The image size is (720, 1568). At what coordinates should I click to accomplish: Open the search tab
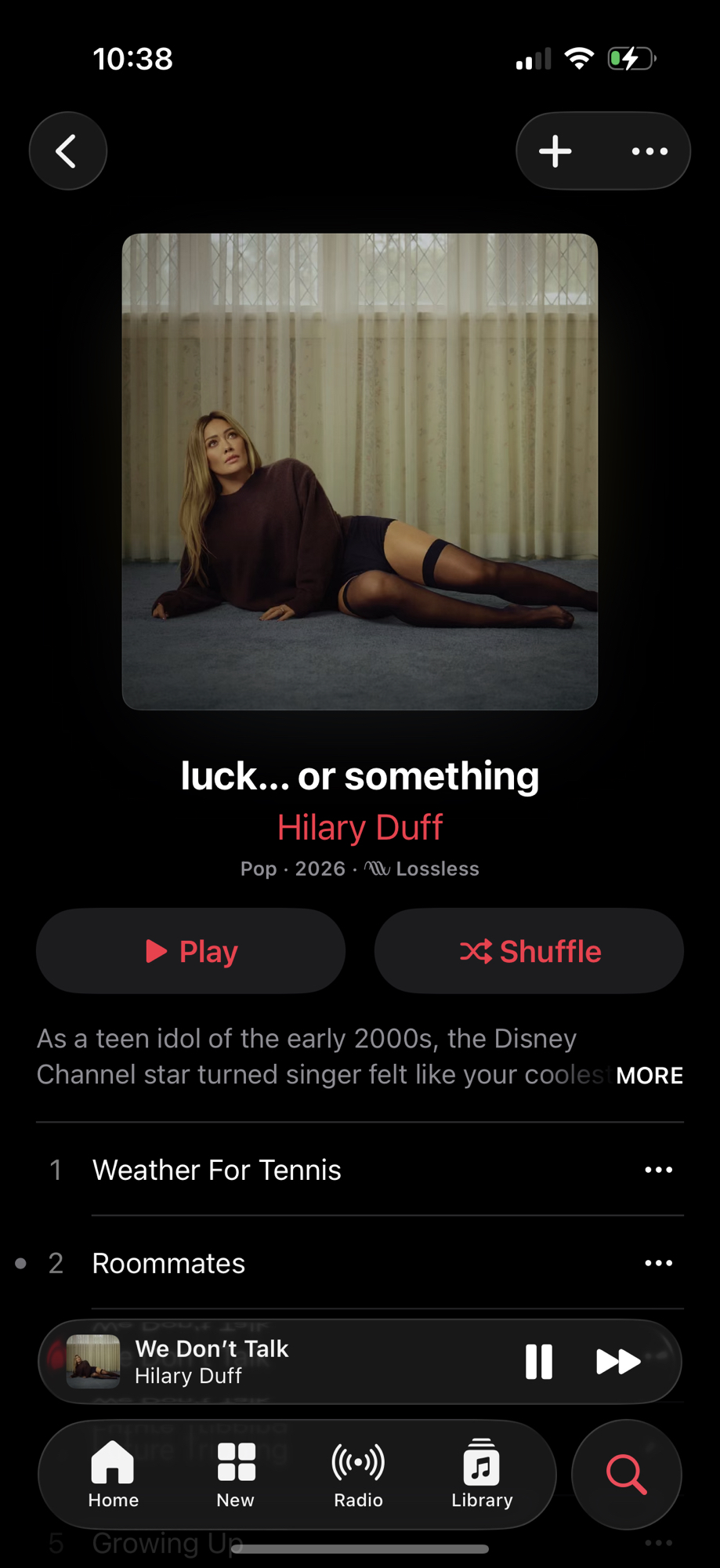627,1475
